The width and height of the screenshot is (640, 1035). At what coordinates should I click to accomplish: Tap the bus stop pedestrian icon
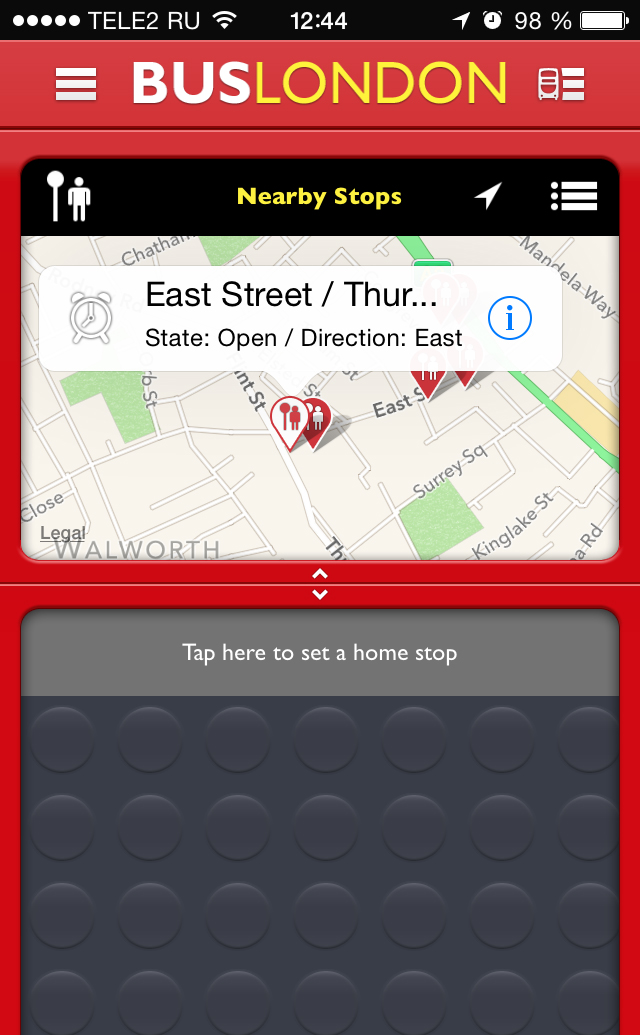pyautogui.click(x=69, y=197)
